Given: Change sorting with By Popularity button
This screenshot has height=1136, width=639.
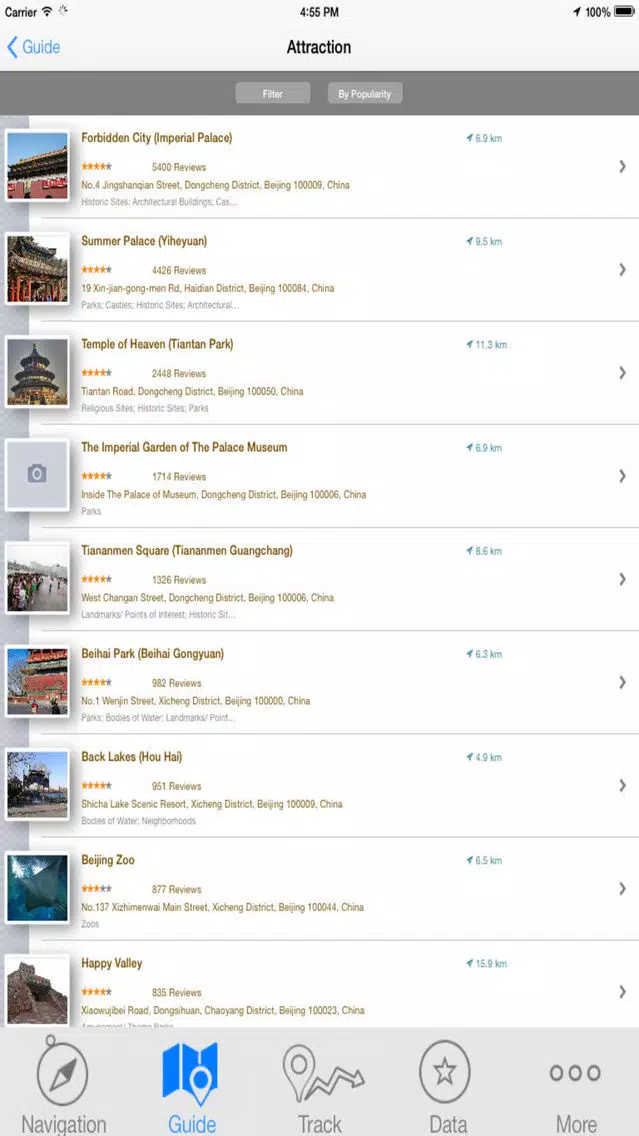Looking at the screenshot, I should 364,94.
